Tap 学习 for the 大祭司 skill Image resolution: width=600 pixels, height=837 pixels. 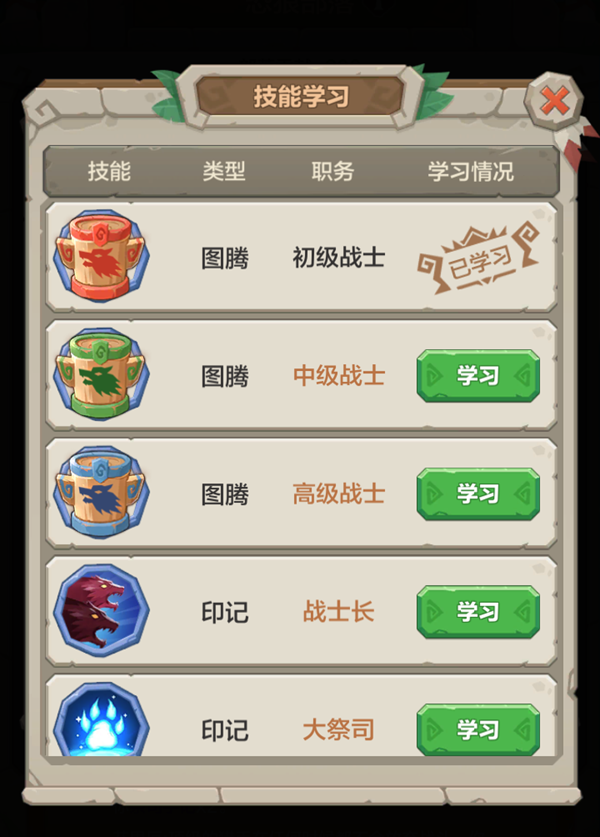point(477,729)
